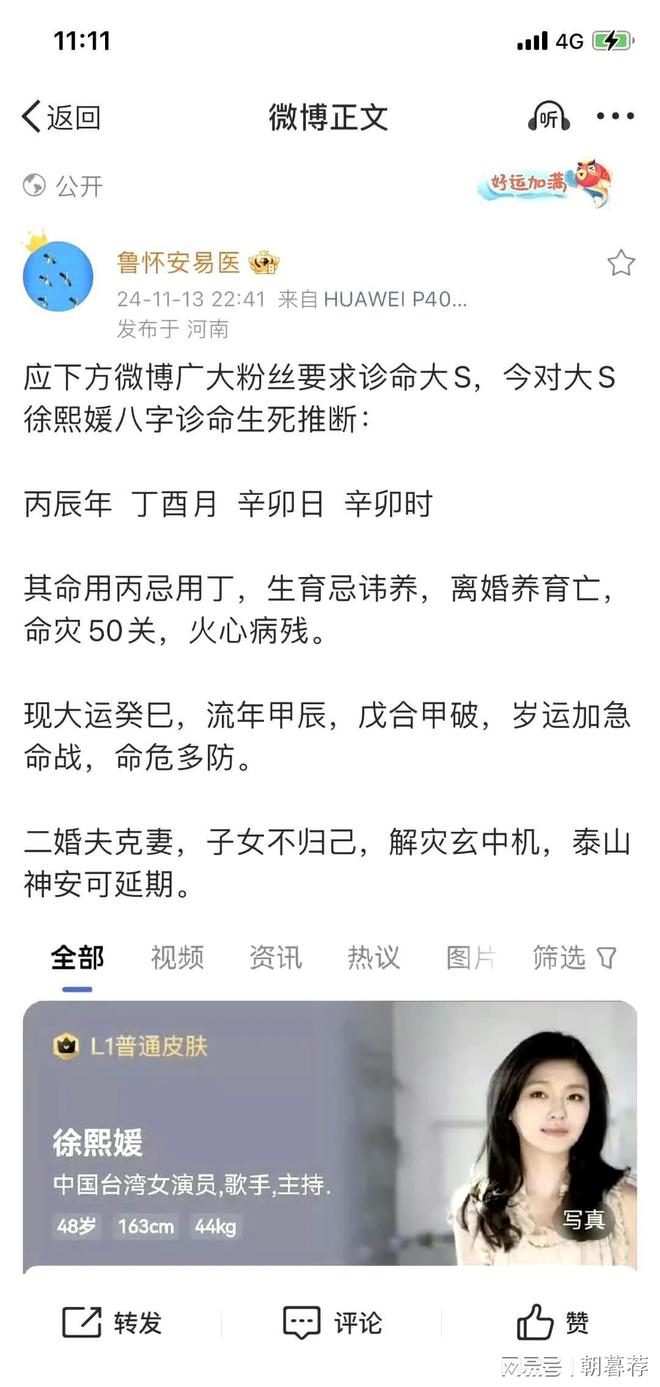Open comments with the 评论 button

tap(331, 1323)
